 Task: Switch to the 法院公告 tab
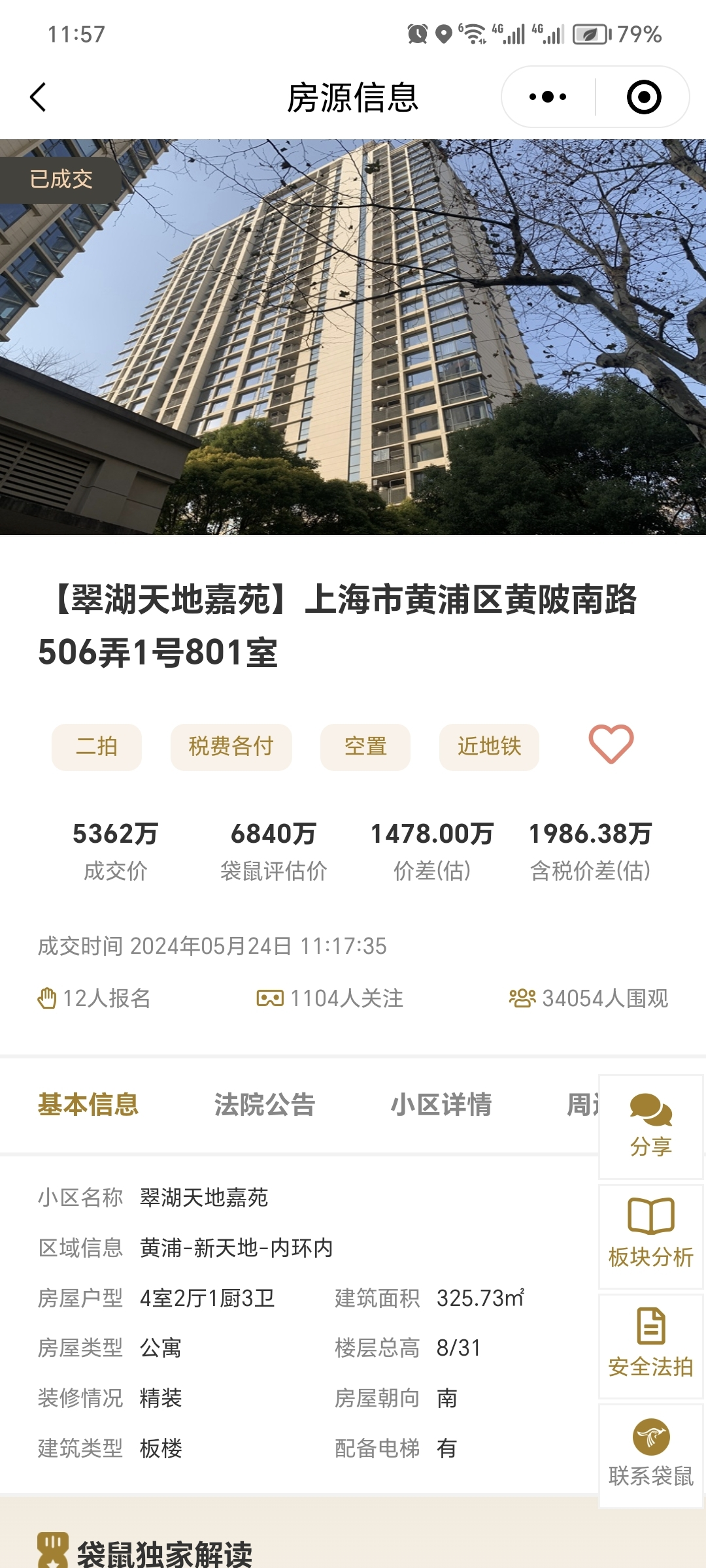[264, 1105]
